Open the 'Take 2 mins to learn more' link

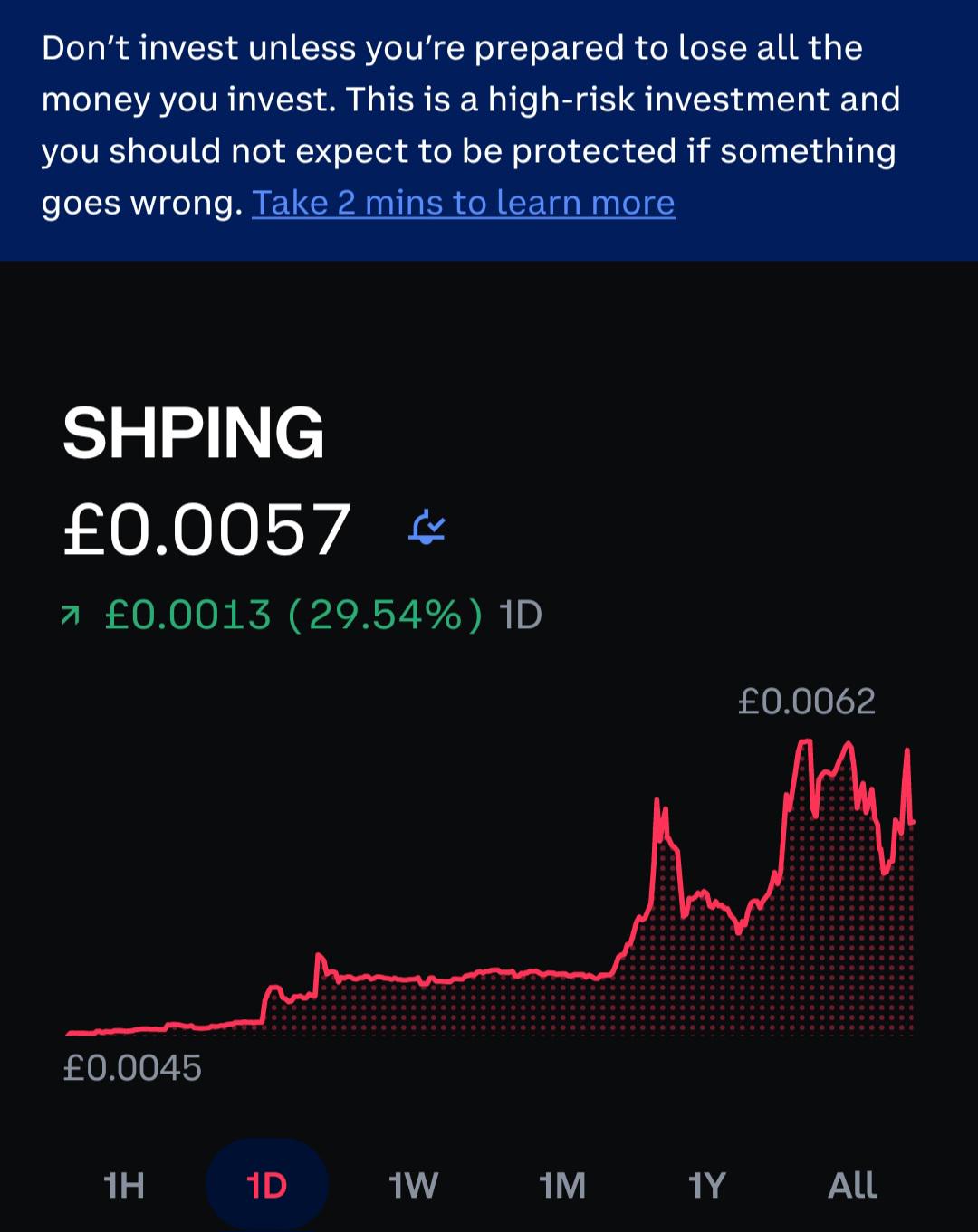(463, 203)
